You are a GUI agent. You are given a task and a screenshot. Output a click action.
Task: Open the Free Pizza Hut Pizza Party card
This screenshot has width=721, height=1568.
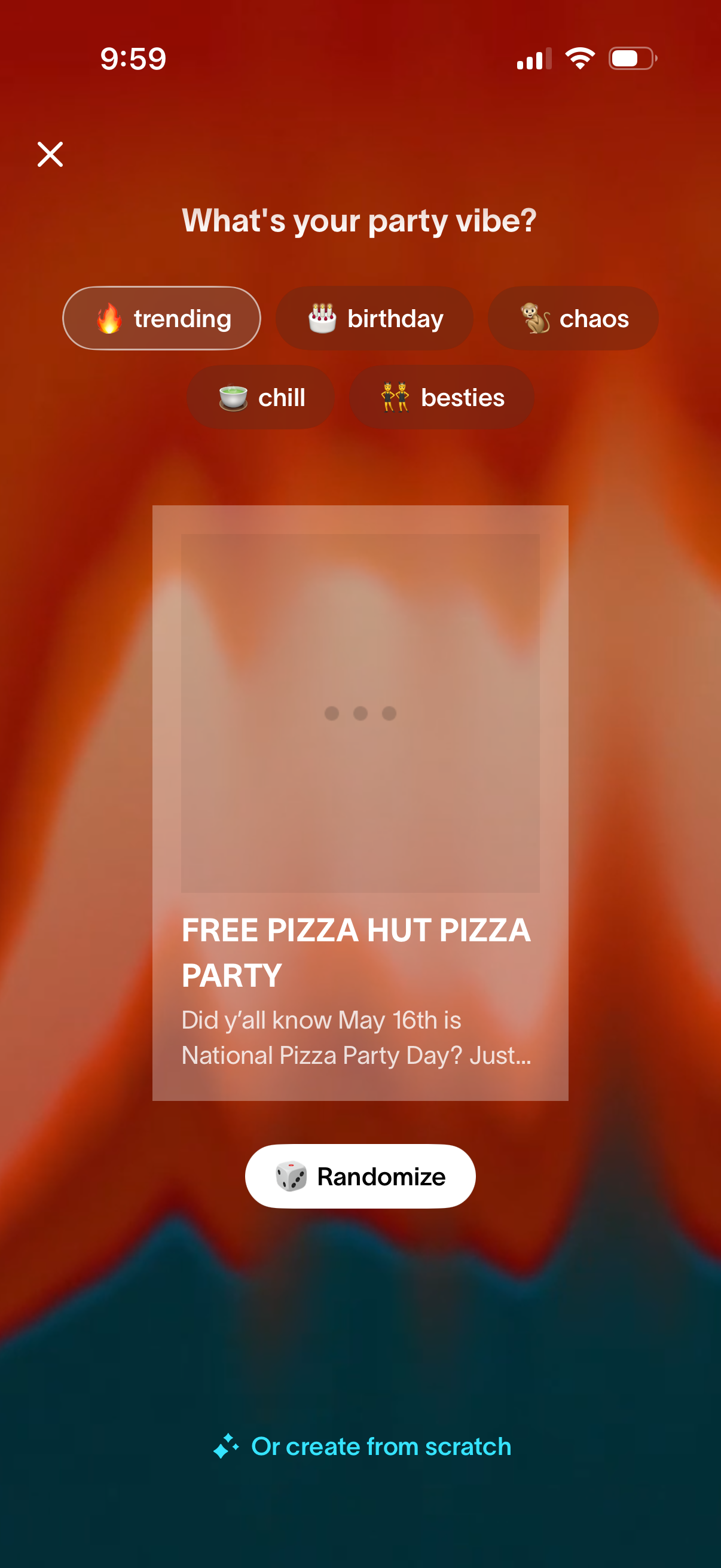359,791
